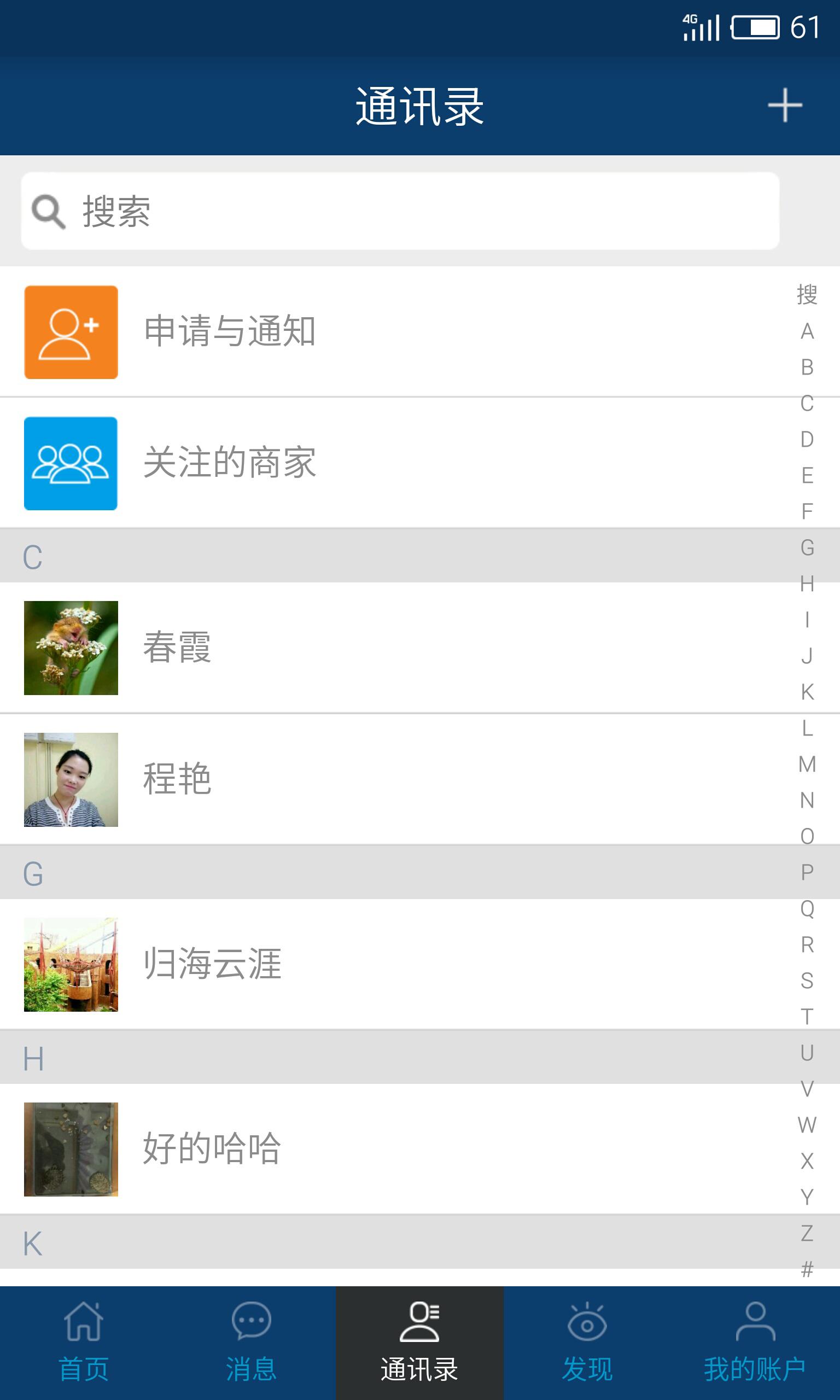840x1400 pixels.
Task: Jump to letter S in the index
Action: (807, 981)
